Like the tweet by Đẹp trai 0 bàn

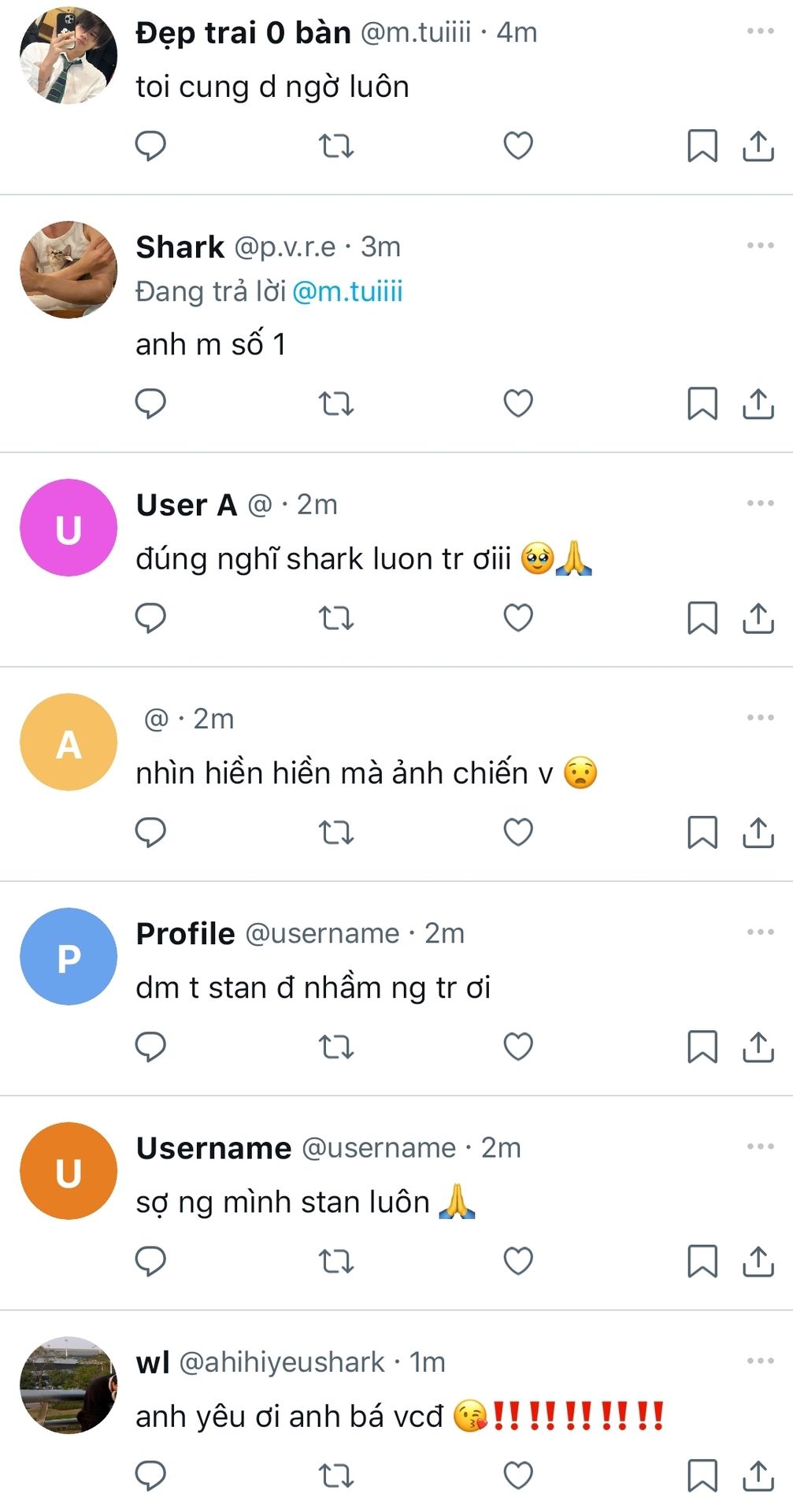518,146
